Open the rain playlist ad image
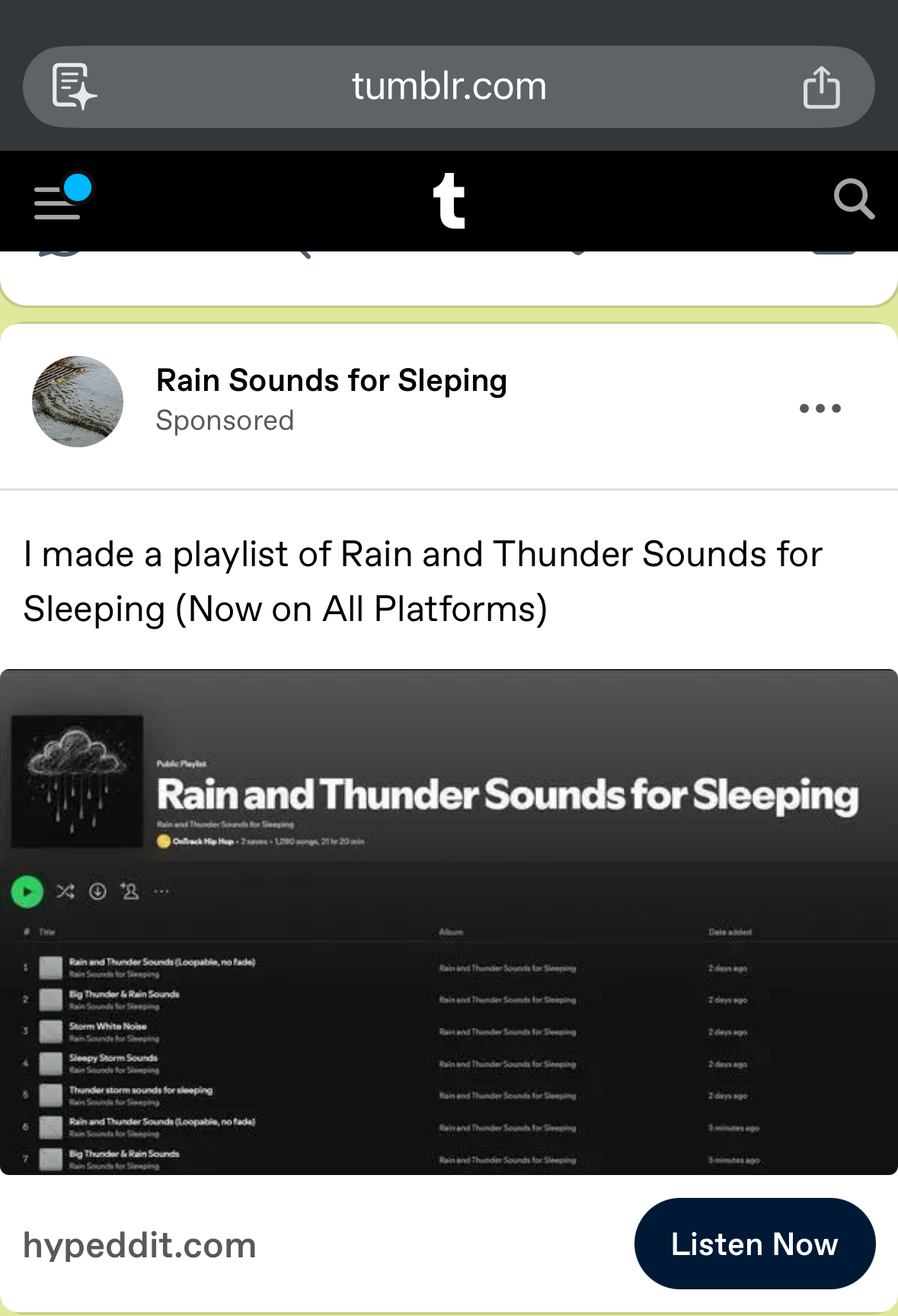The width and height of the screenshot is (898, 1316). point(449,922)
